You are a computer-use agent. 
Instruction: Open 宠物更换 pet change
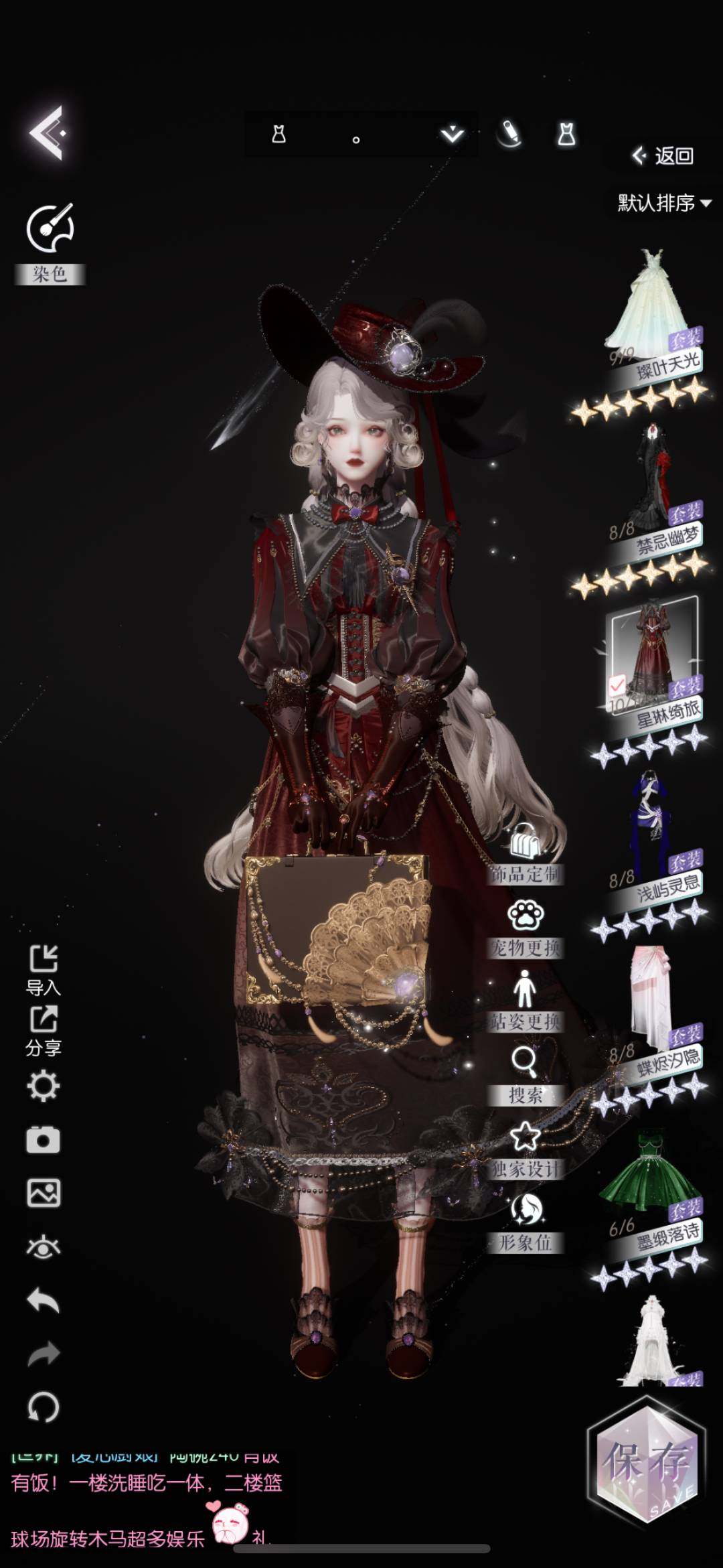point(526,928)
